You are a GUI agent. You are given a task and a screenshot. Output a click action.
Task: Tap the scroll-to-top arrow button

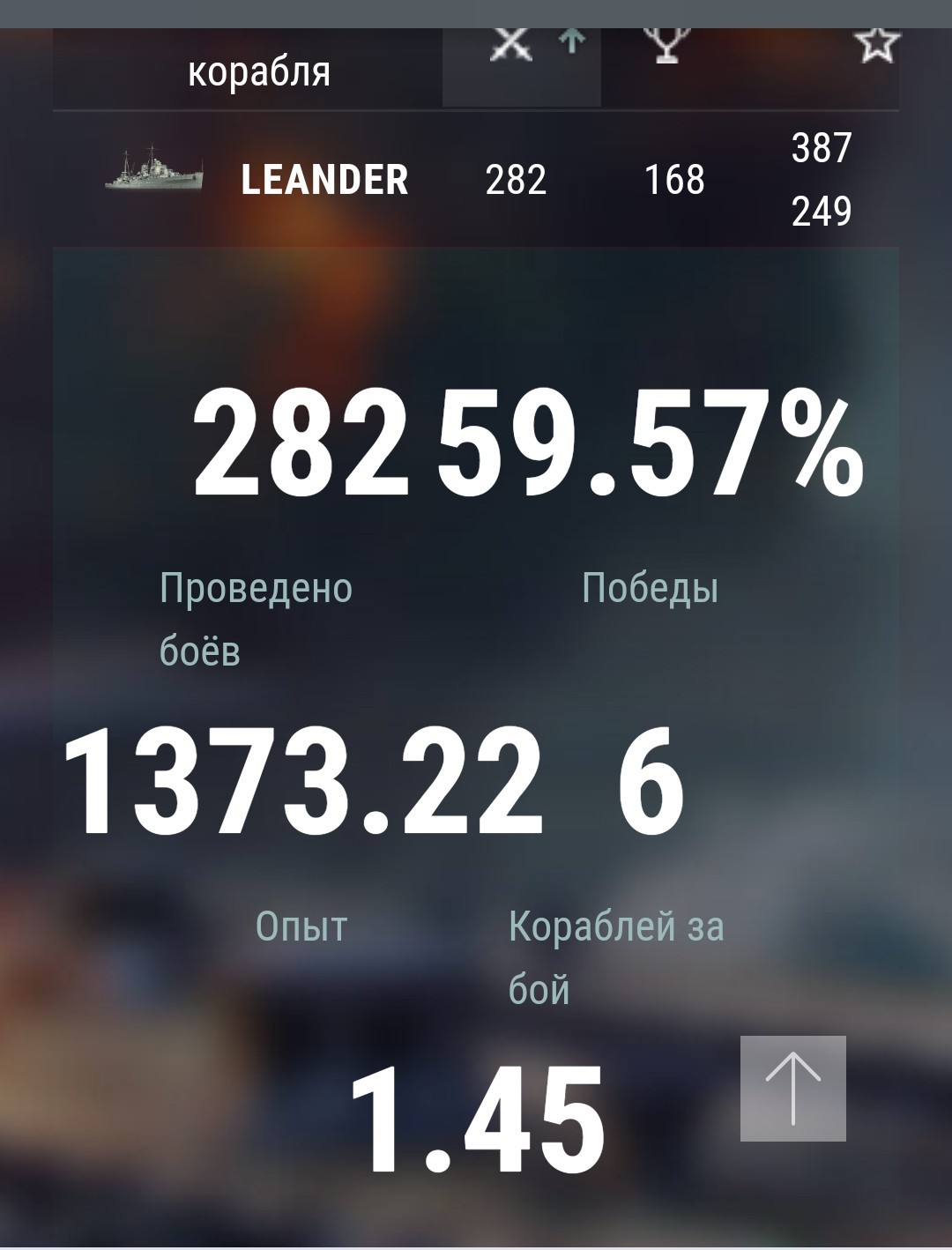(793, 1089)
